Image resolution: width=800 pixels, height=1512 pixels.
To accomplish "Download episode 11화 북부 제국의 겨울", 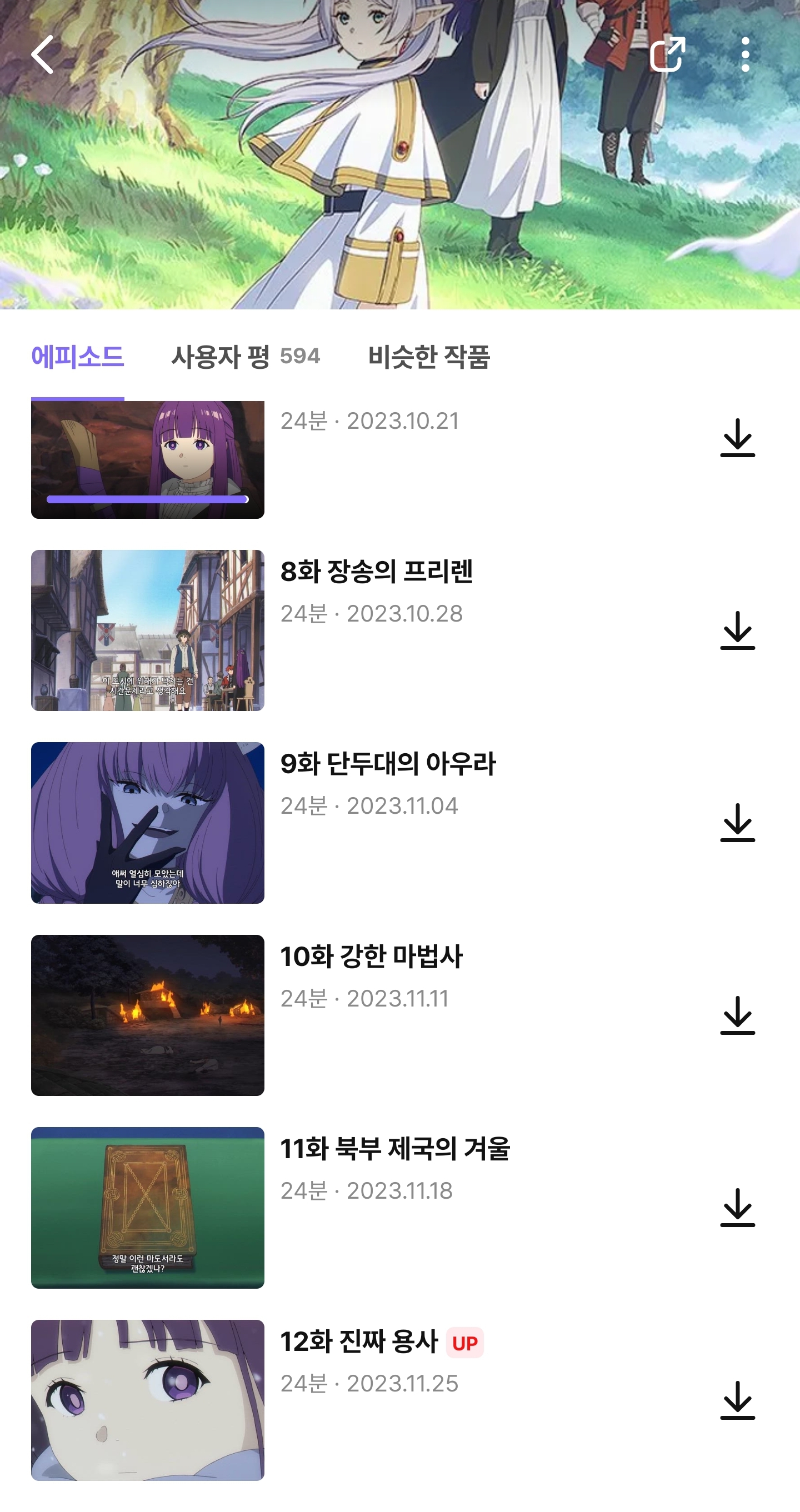I will tap(737, 1208).
